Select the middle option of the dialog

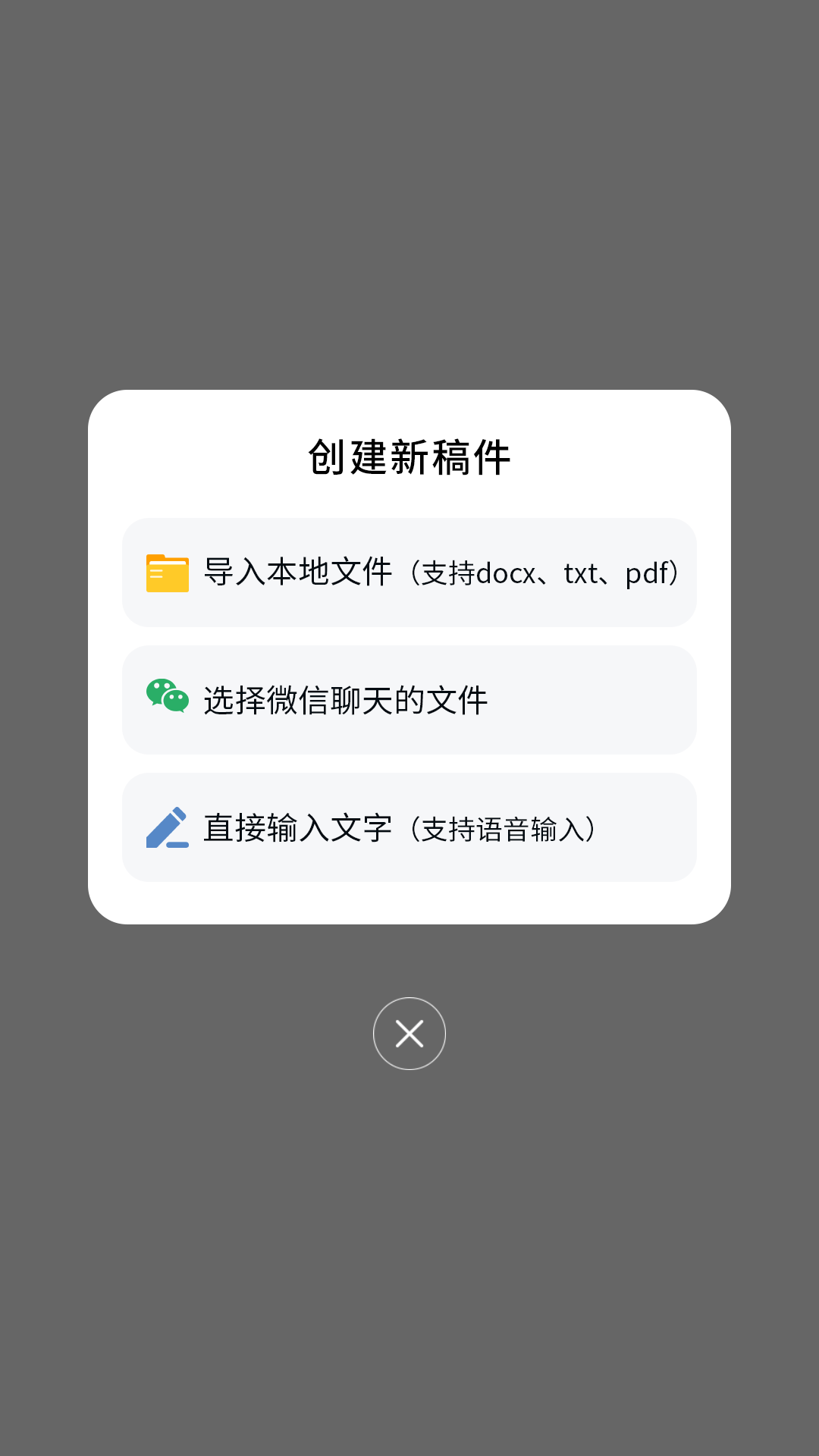pyautogui.click(x=409, y=700)
